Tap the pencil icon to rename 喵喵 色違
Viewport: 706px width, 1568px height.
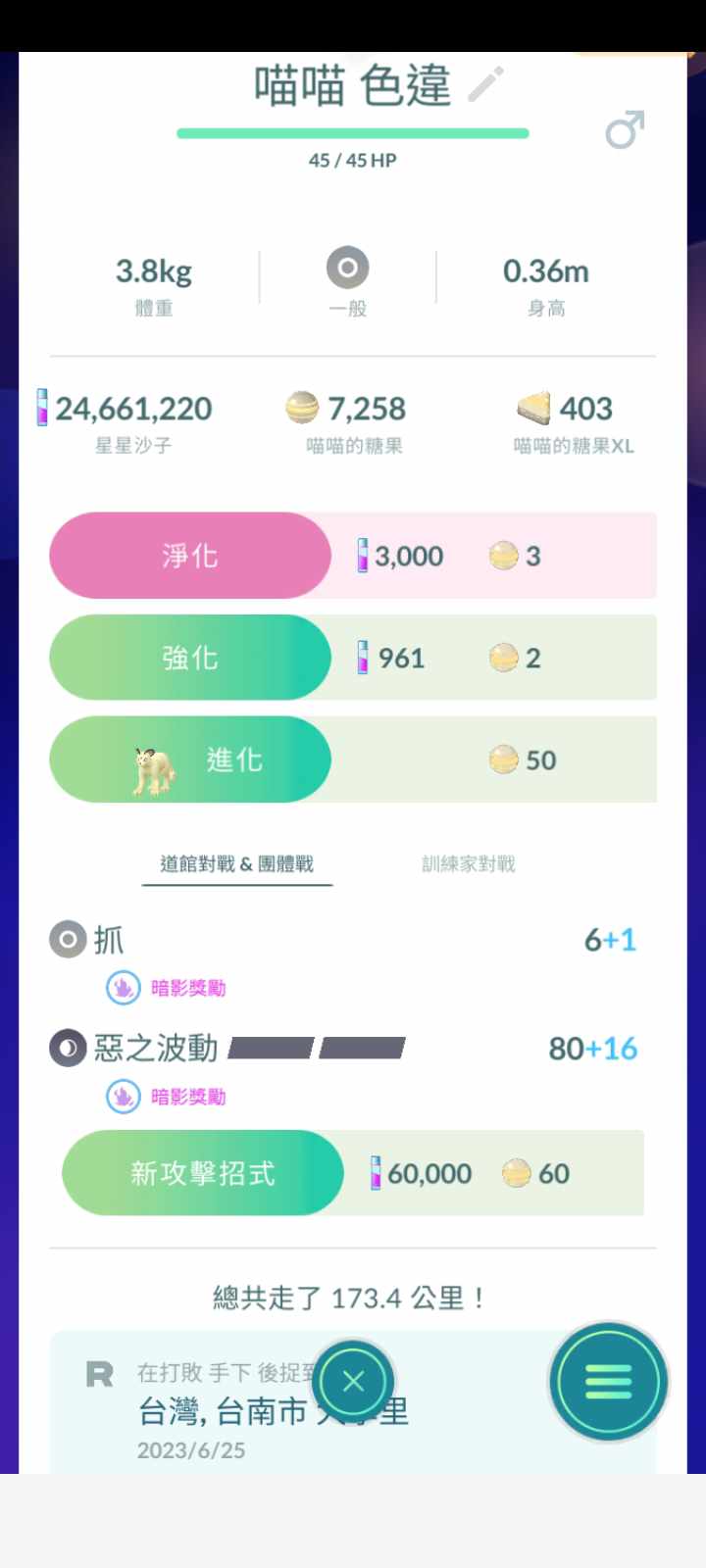point(485,84)
